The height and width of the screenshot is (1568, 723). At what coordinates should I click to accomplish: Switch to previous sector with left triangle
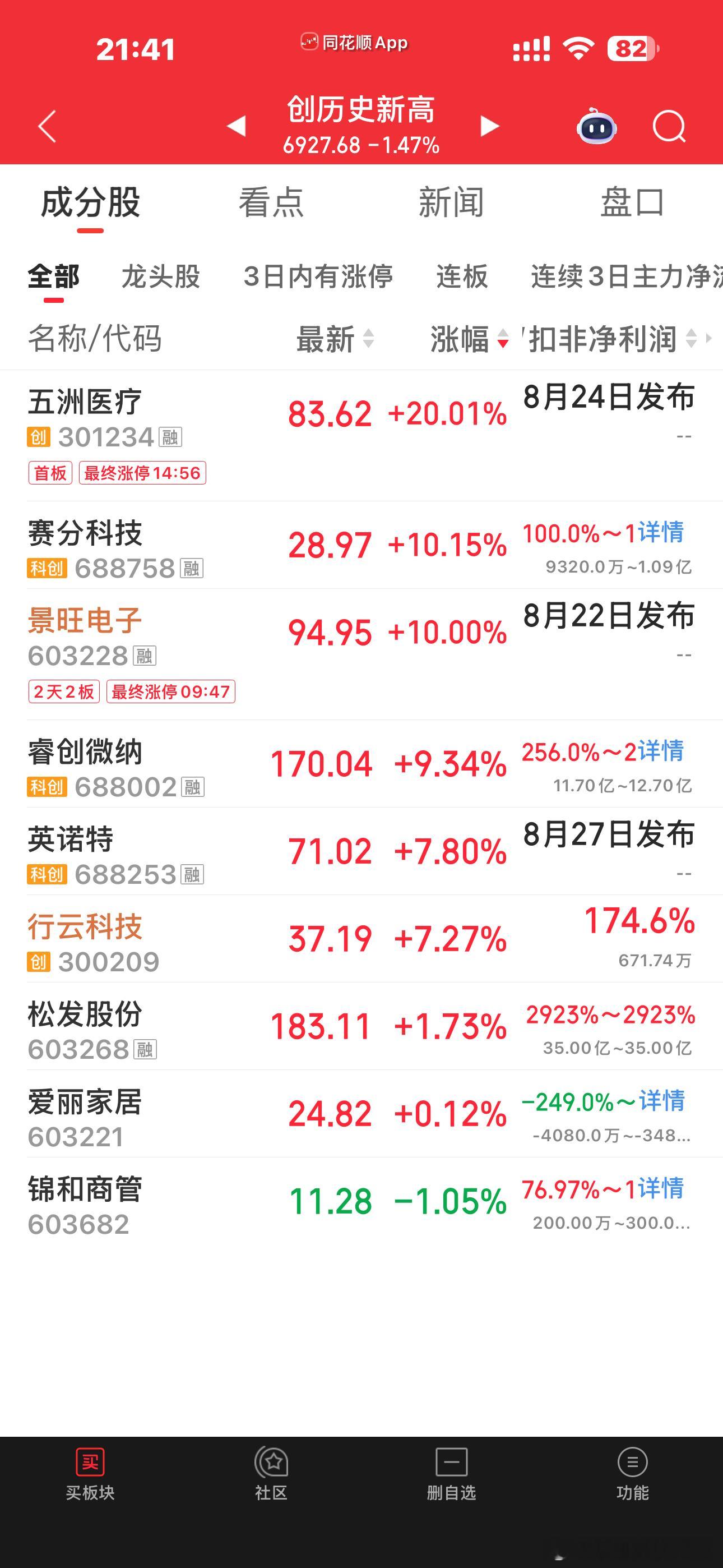[x=236, y=126]
